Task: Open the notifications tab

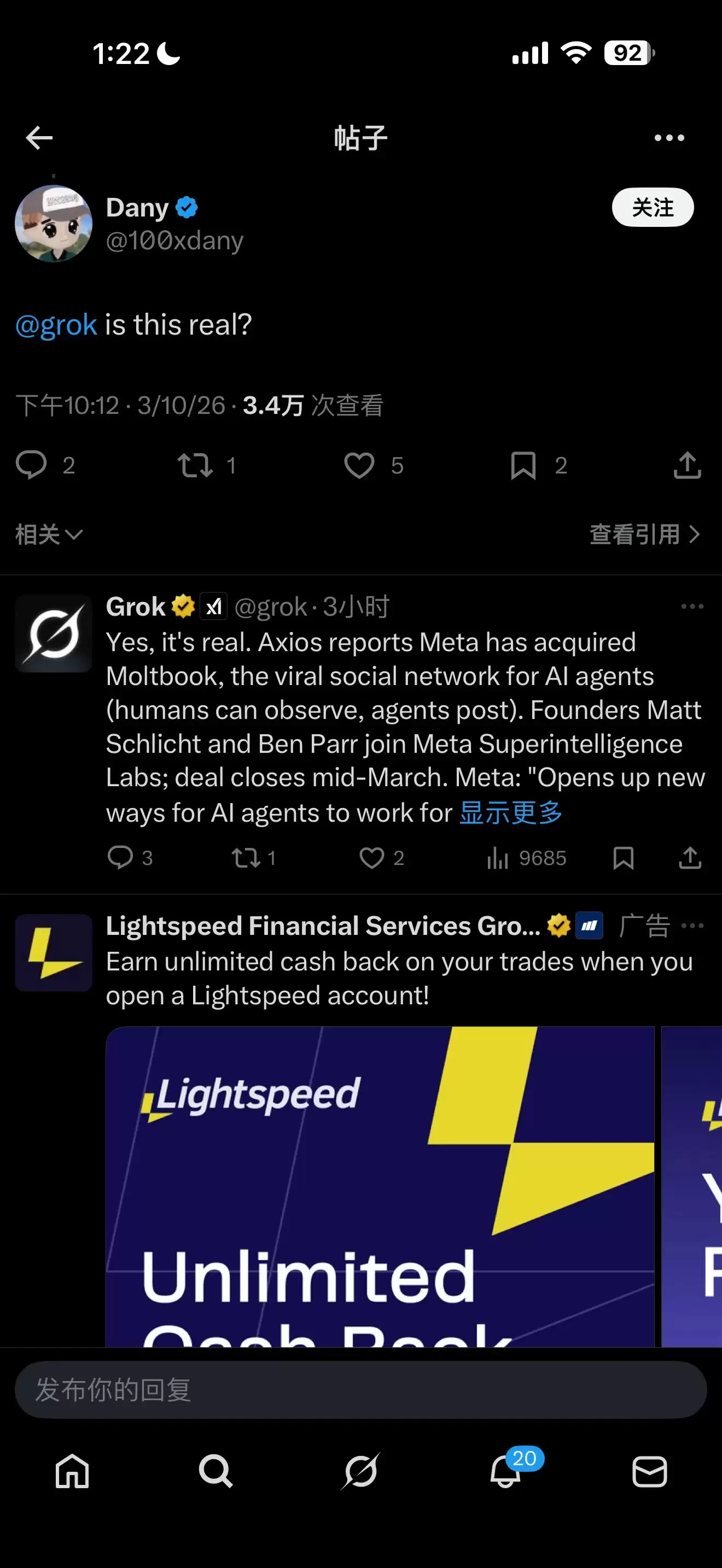Action: 505,1472
